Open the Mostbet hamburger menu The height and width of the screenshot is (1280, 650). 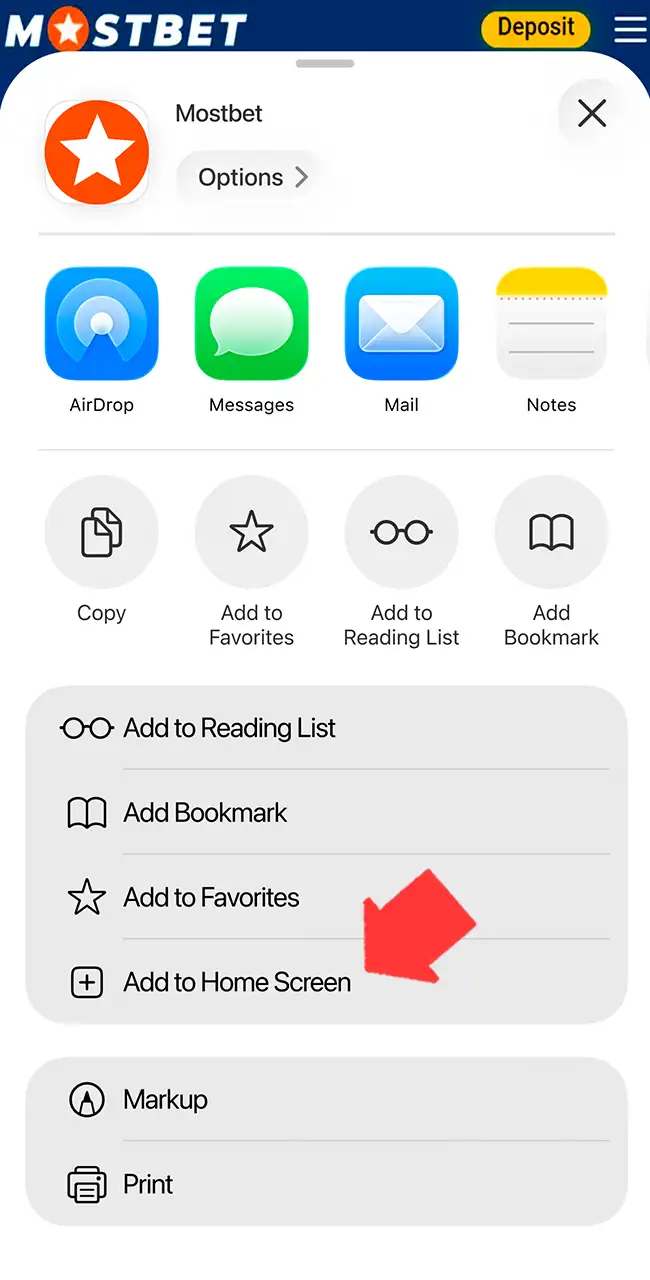tap(630, 28)
